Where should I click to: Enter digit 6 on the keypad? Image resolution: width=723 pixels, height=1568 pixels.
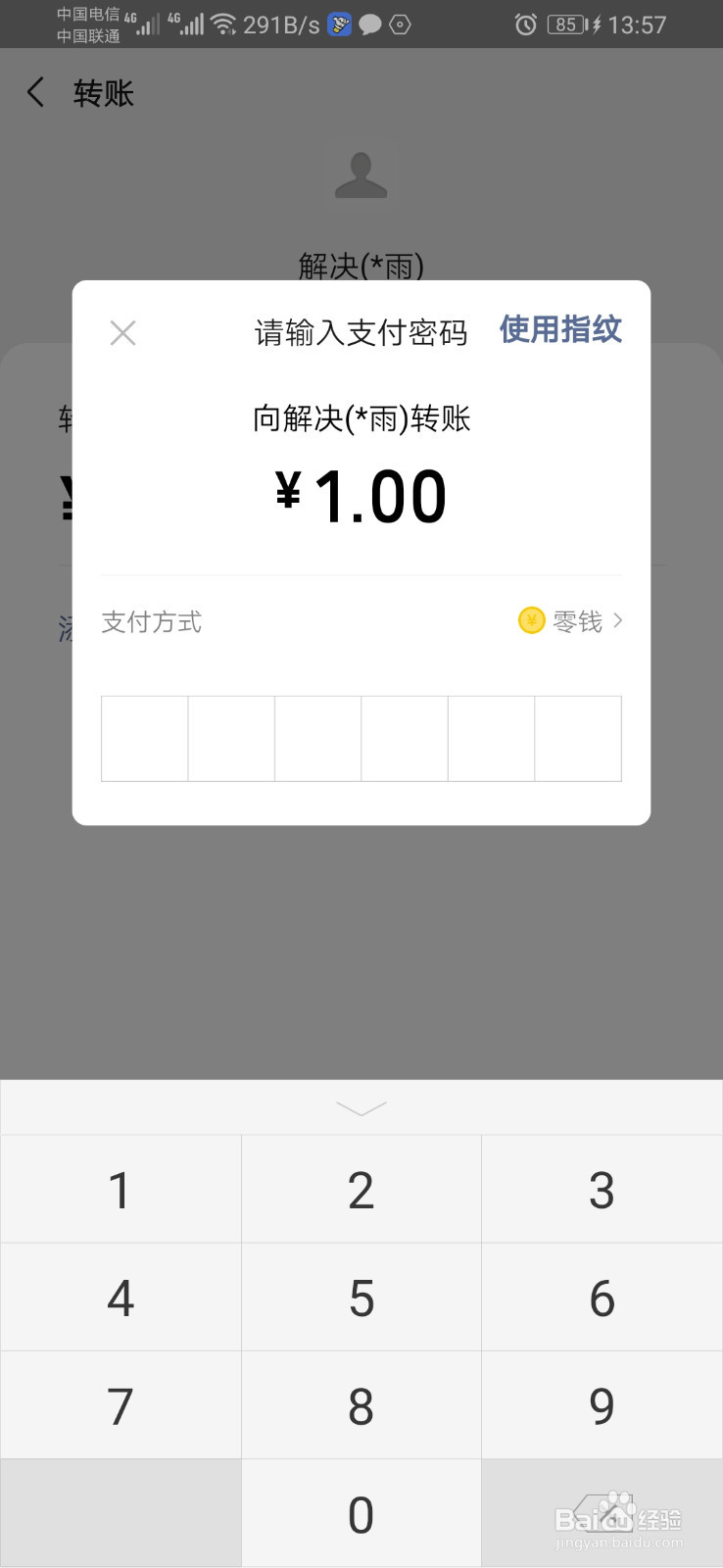click(602, 1298)
